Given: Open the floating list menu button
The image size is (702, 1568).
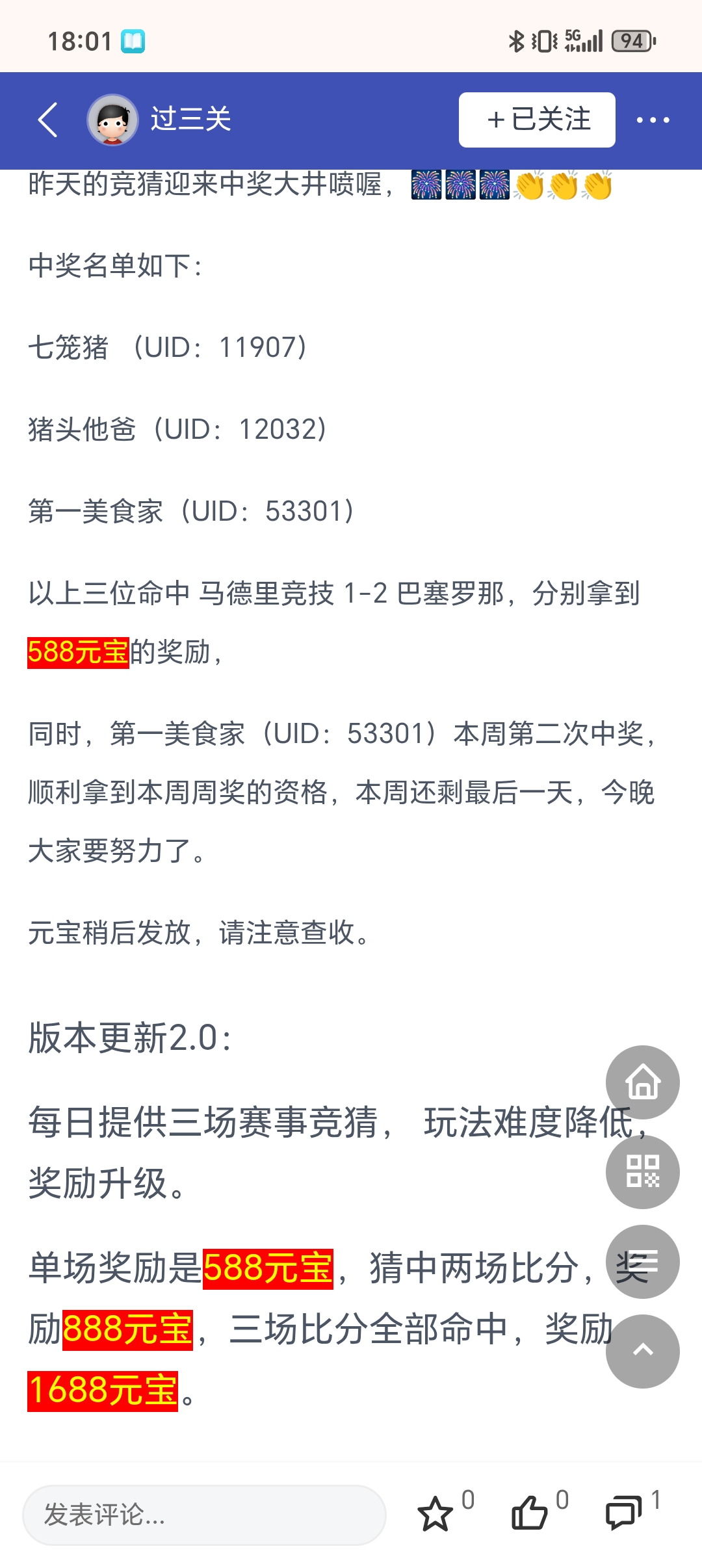Looking at the screenshot, I should [642, 1262].
